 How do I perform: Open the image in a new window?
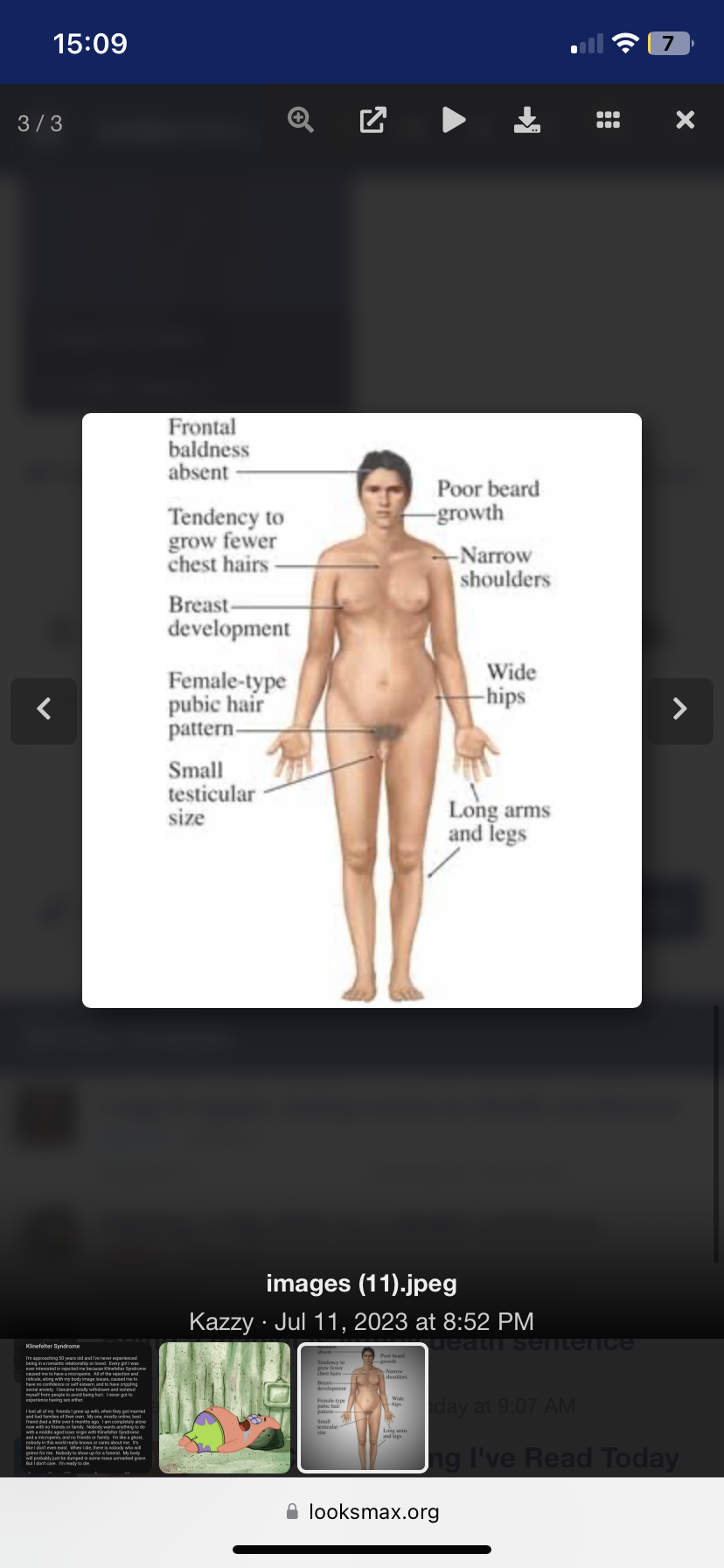[373, 120]
